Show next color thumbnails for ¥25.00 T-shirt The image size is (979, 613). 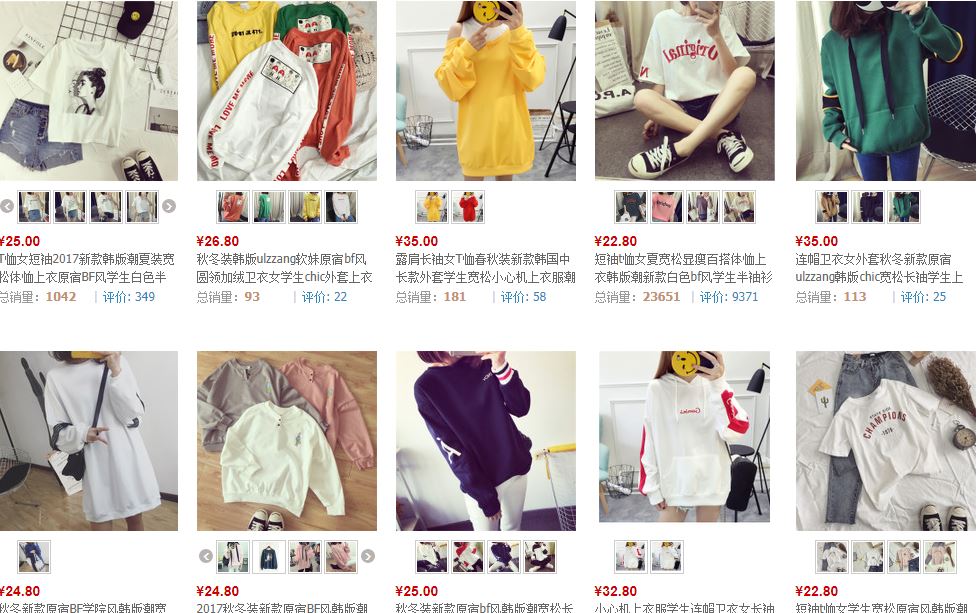168,207
